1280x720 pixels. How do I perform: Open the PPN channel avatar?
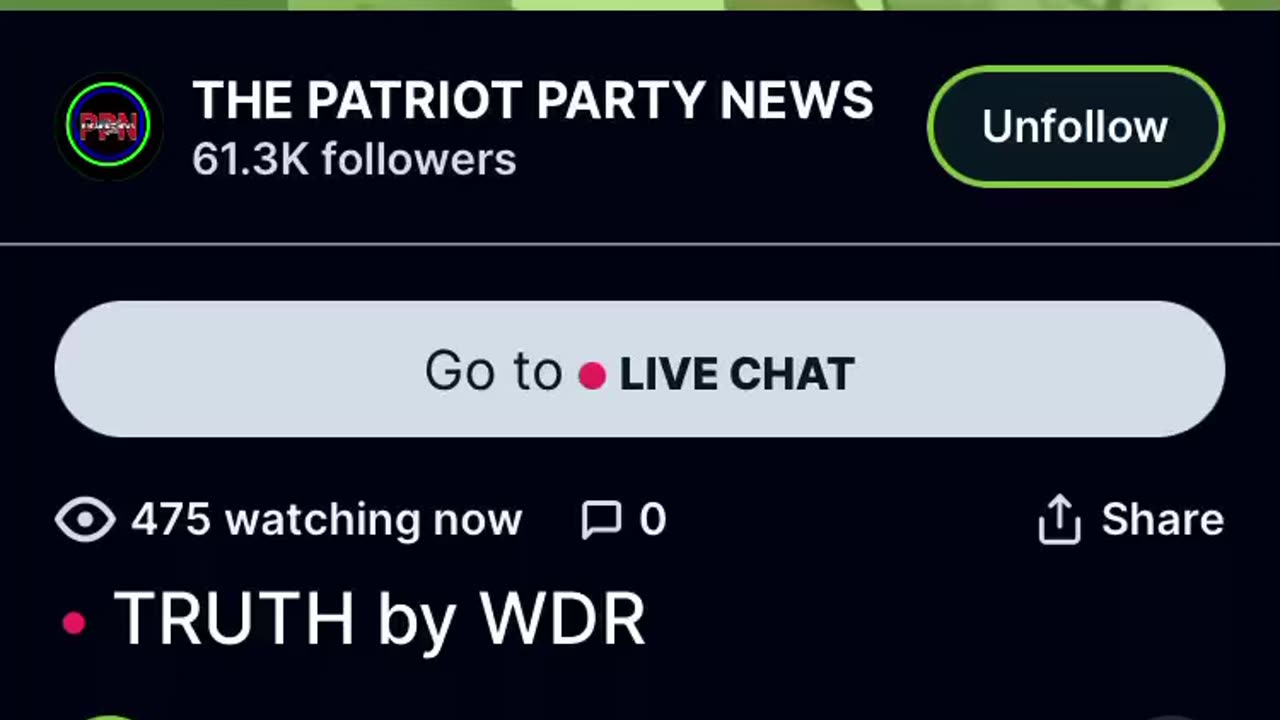[108, 127]
